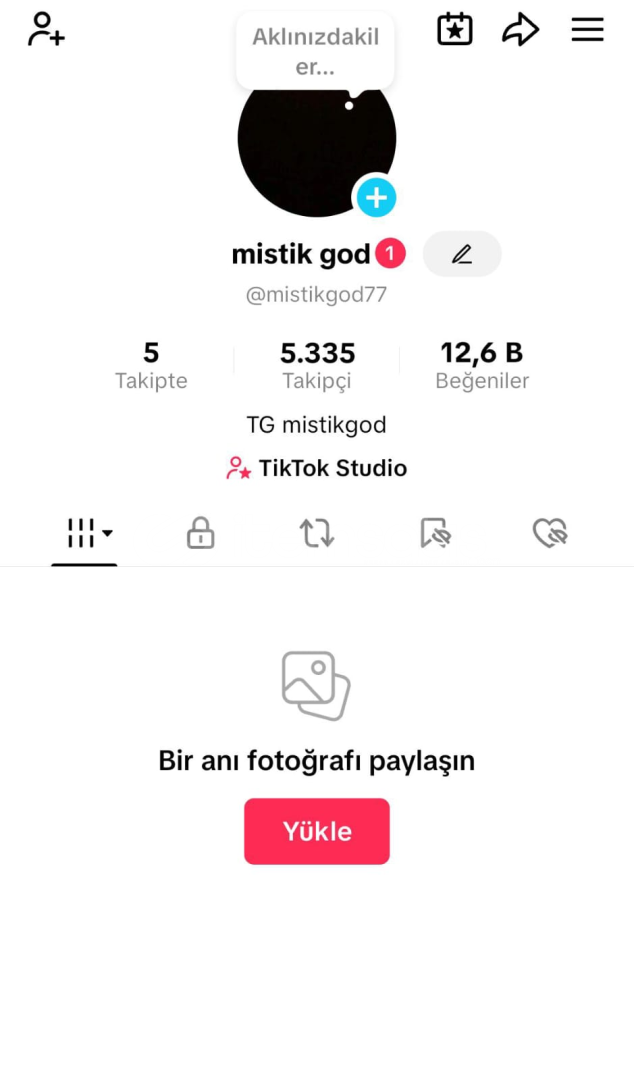Switch to the hidden liked videos tab
The width and height of the screenshot is (634, 1080).
(550, 533)
